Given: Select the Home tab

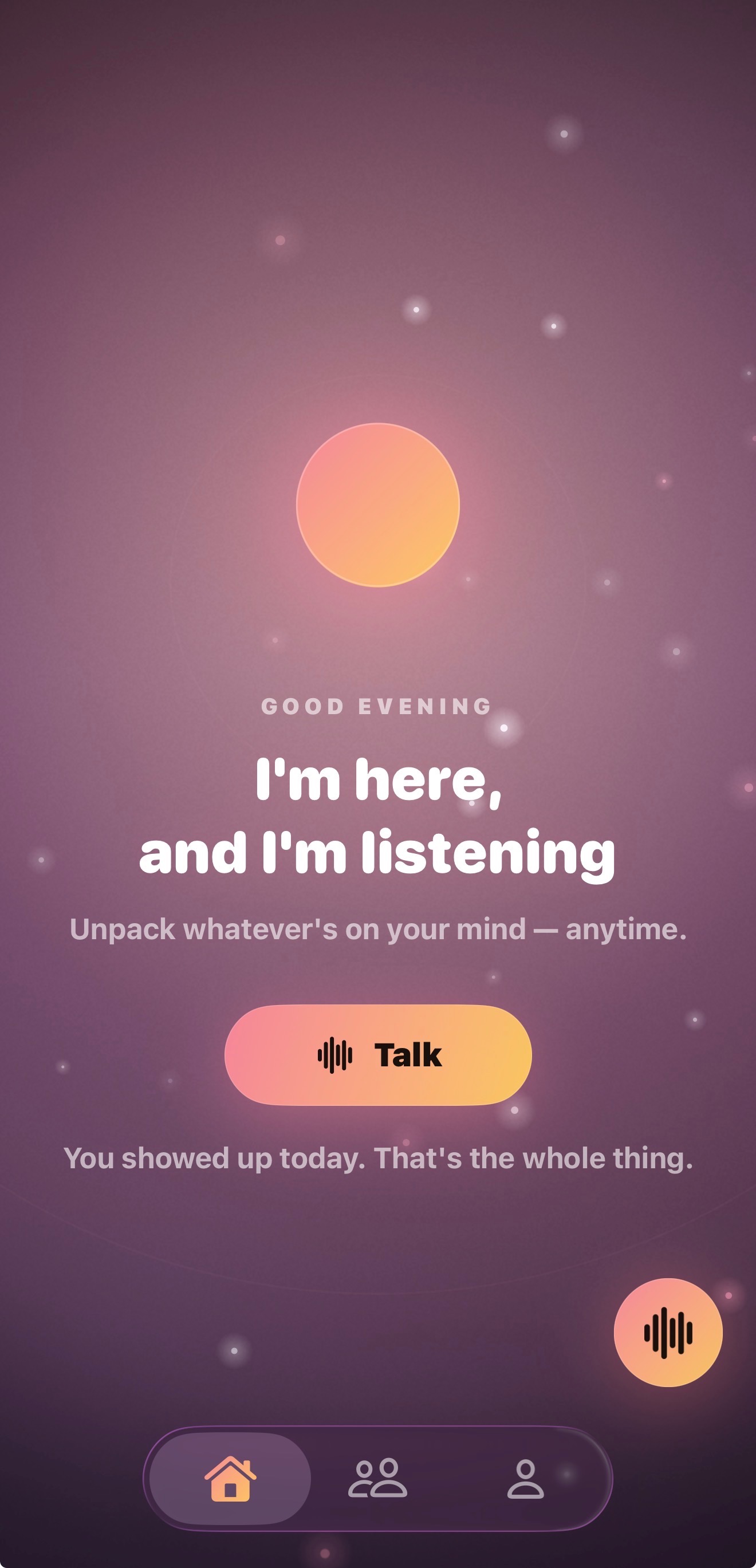Looking at the screenshot, I should click(230, 1479).
